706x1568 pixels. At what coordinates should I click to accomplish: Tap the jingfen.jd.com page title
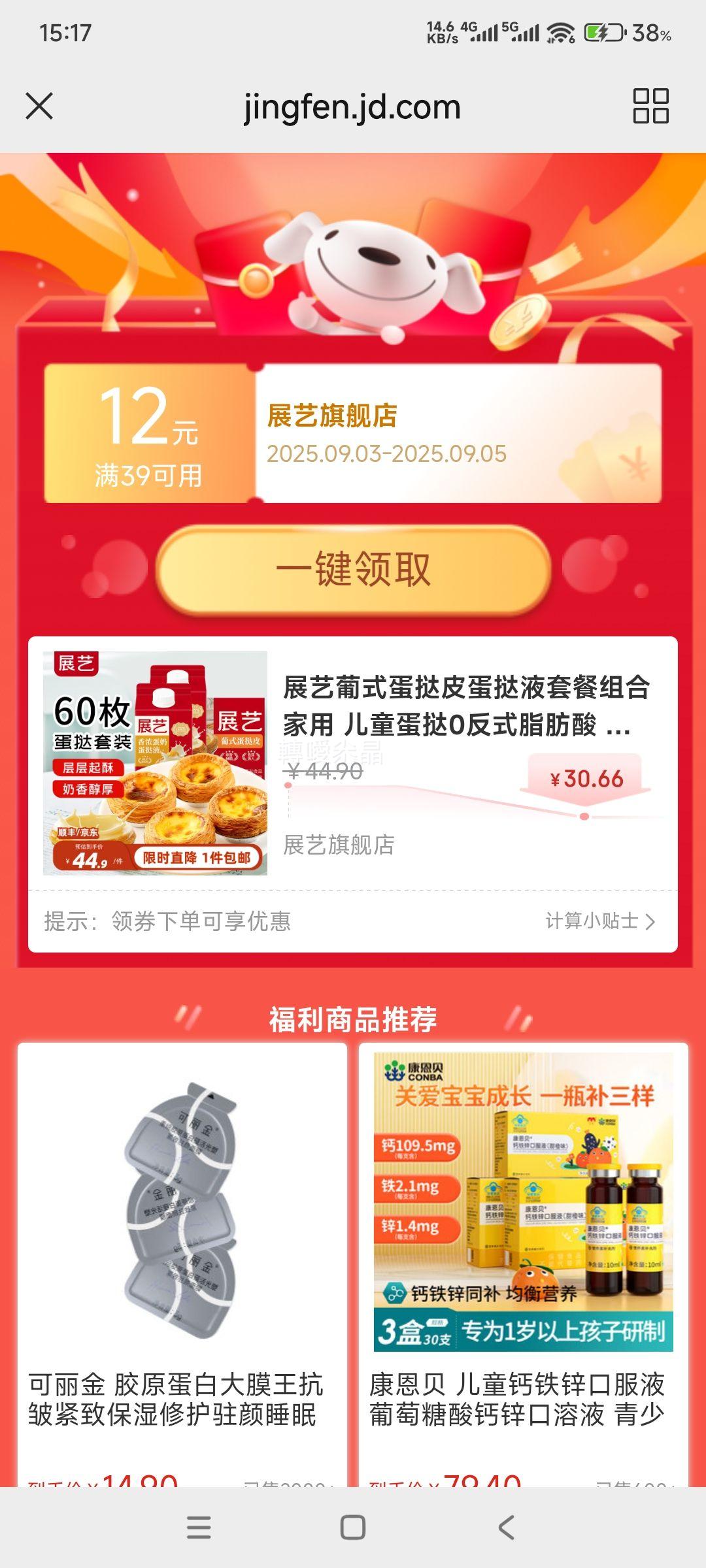point(353,106)
